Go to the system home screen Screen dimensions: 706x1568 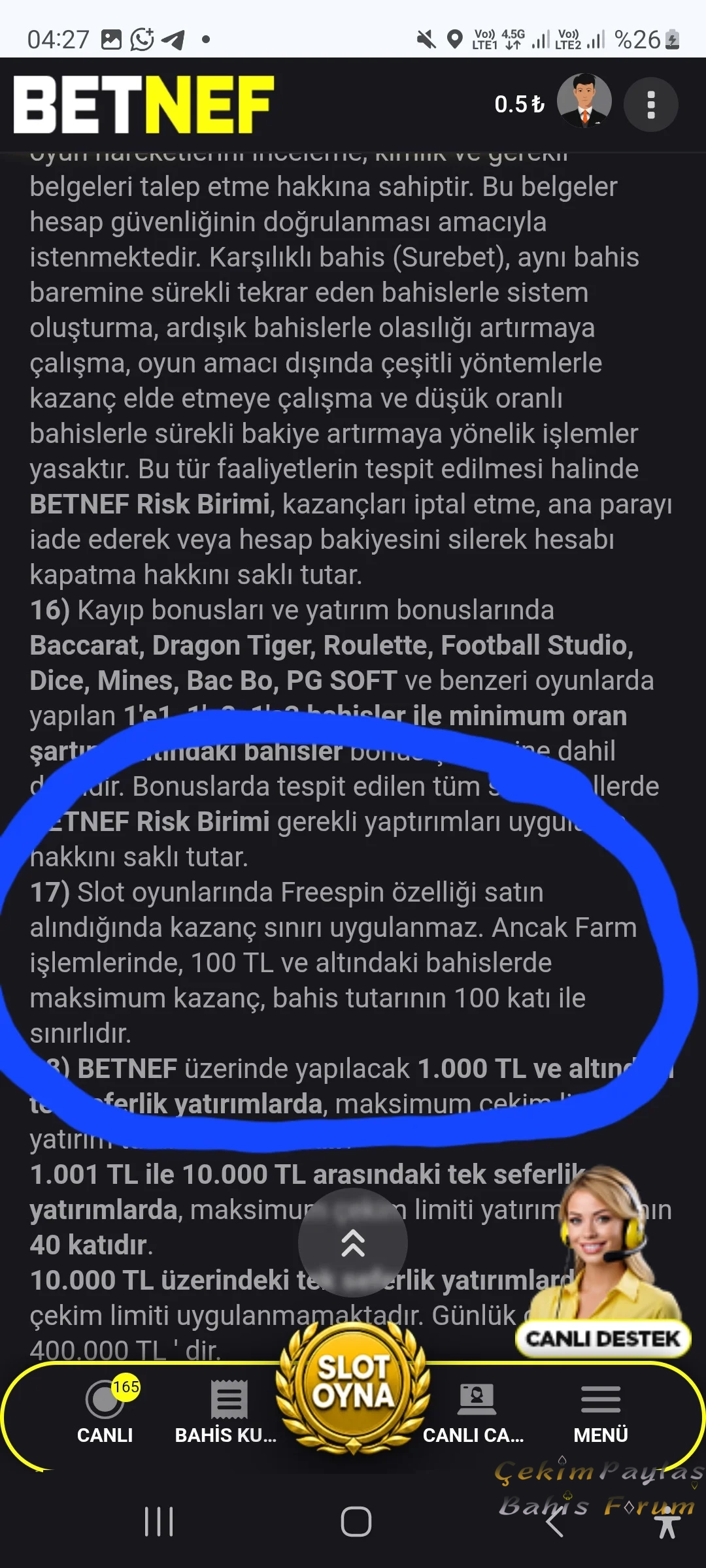coord(356,1522)
